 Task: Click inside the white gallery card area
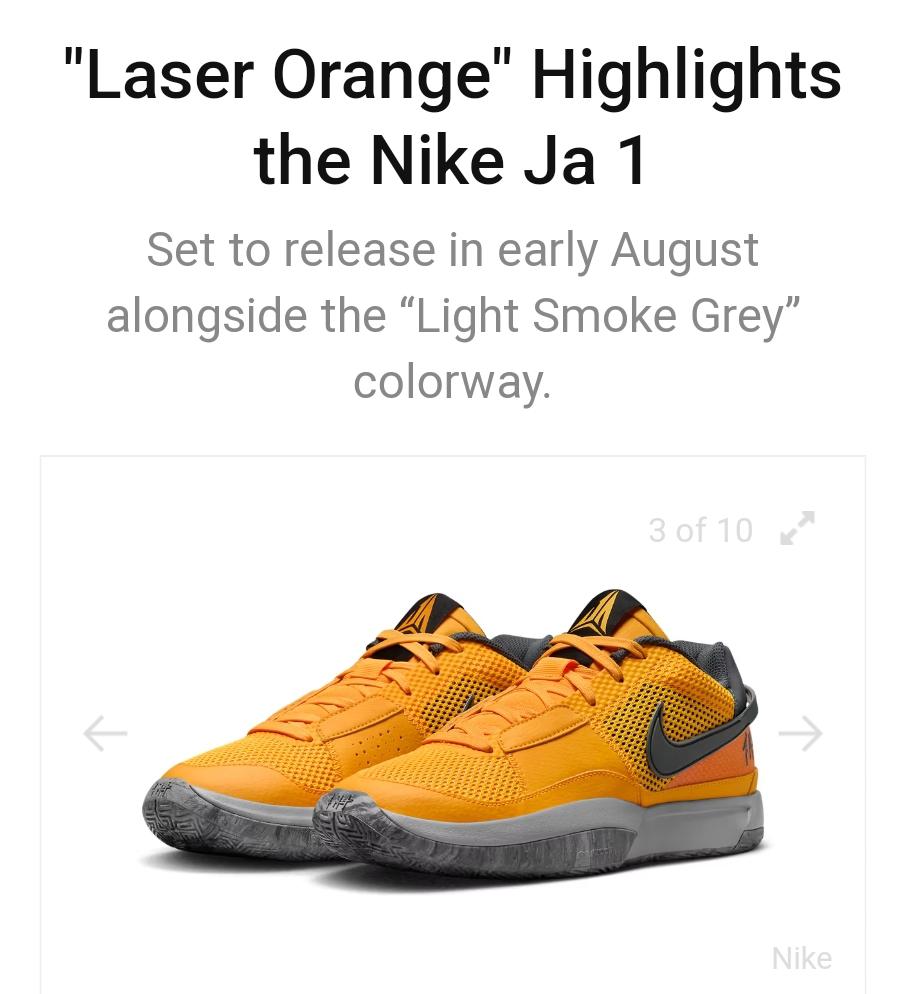[452, 720]
